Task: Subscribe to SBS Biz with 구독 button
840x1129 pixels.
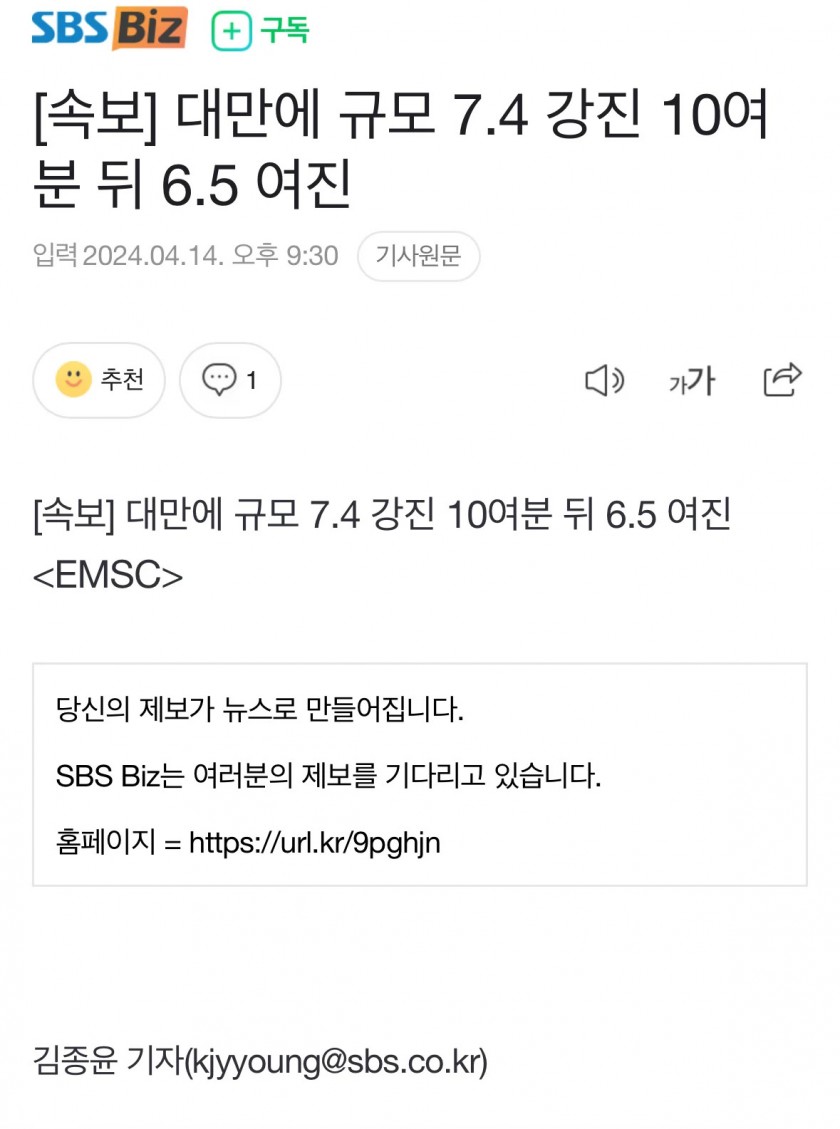Action: pos(260,31)
